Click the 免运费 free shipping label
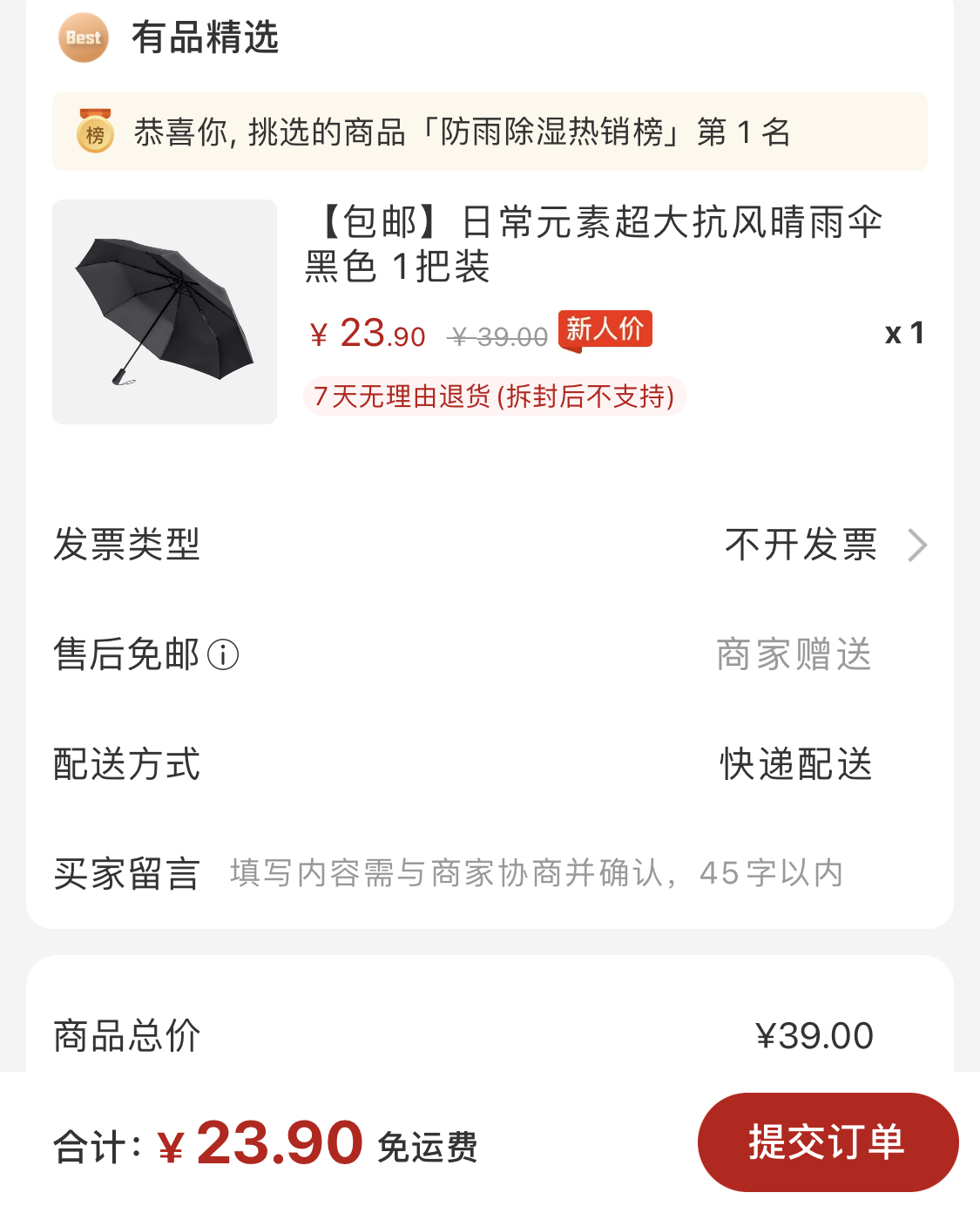 [x=426, y=1149]
